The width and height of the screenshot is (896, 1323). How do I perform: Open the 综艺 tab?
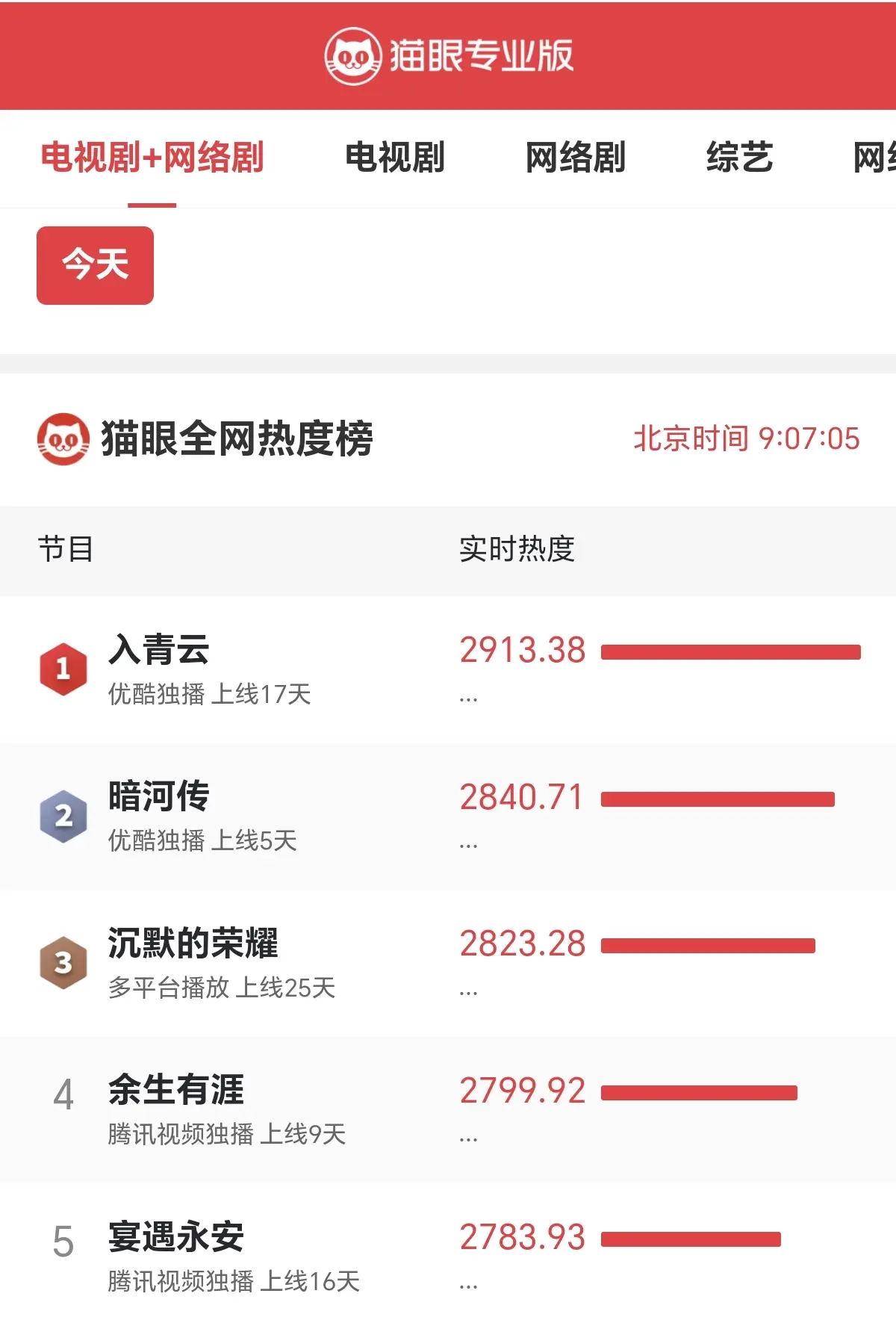click(x=739, y=158)
